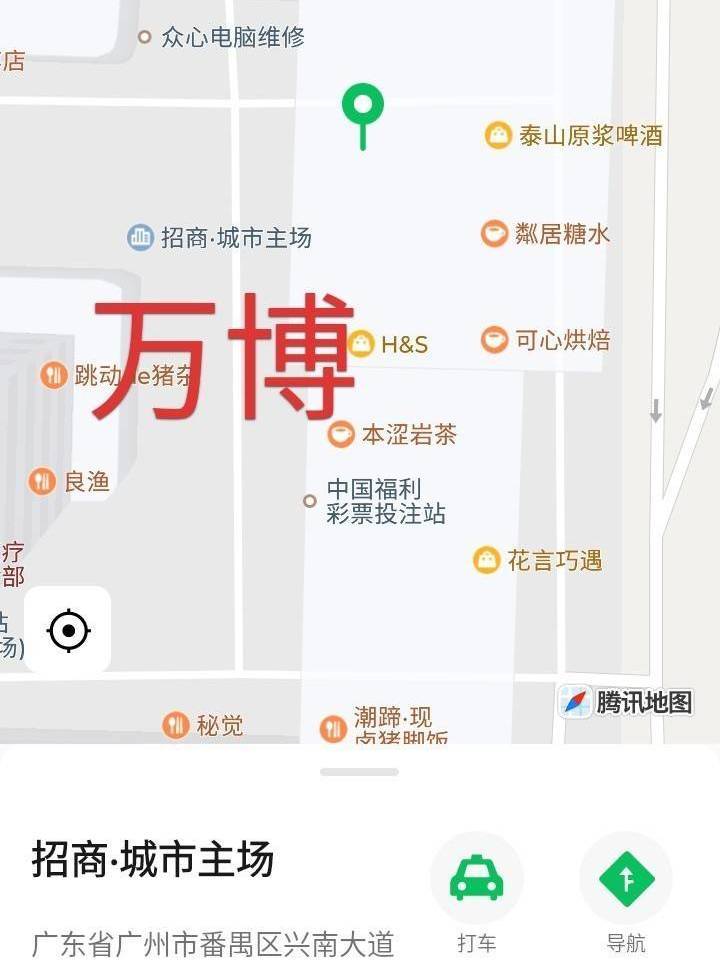Open the 可心烘焙 bakery marker
Image resolution: width=720 pixels, height=961 pixels.
(494, 340)
